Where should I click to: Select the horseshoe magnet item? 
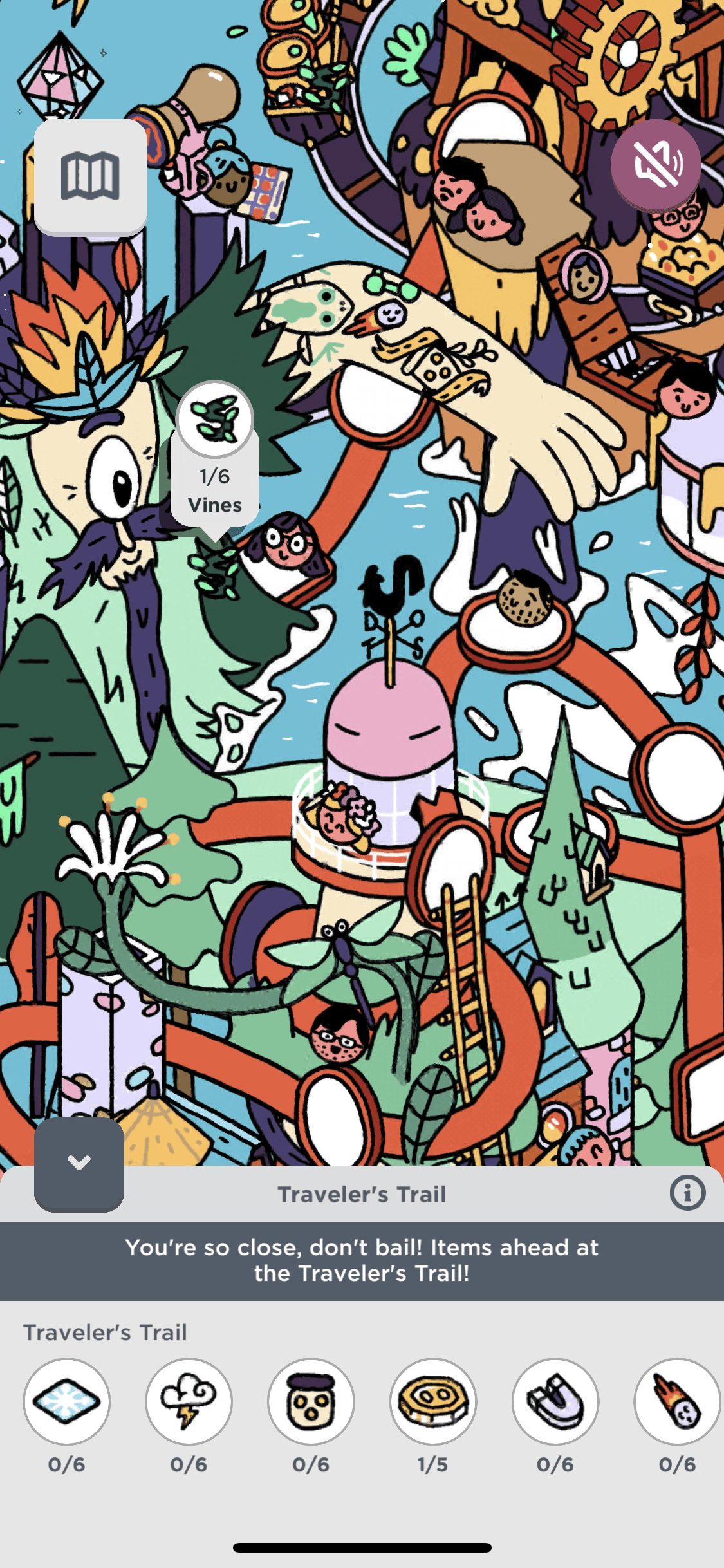tap(555, 1401)
